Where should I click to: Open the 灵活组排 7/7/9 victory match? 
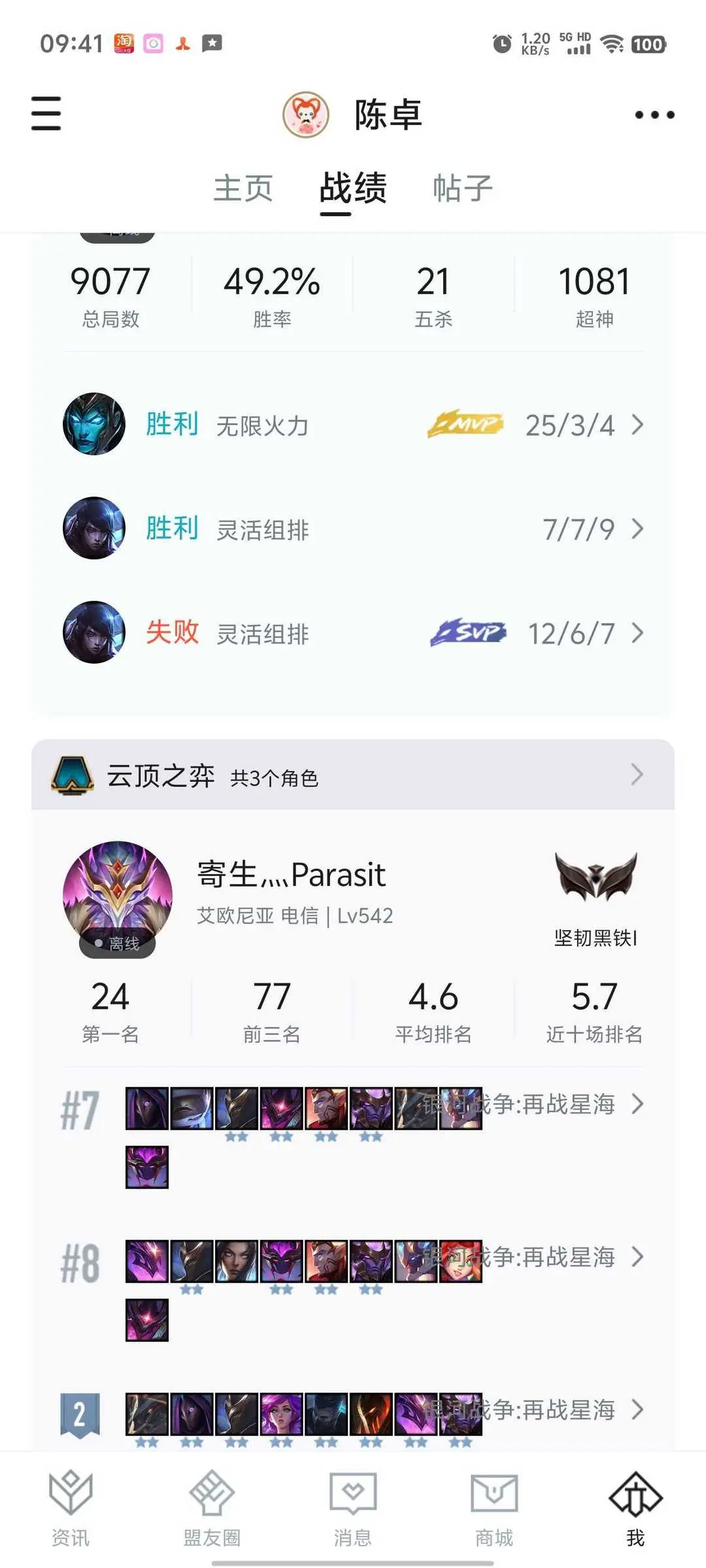353,529
